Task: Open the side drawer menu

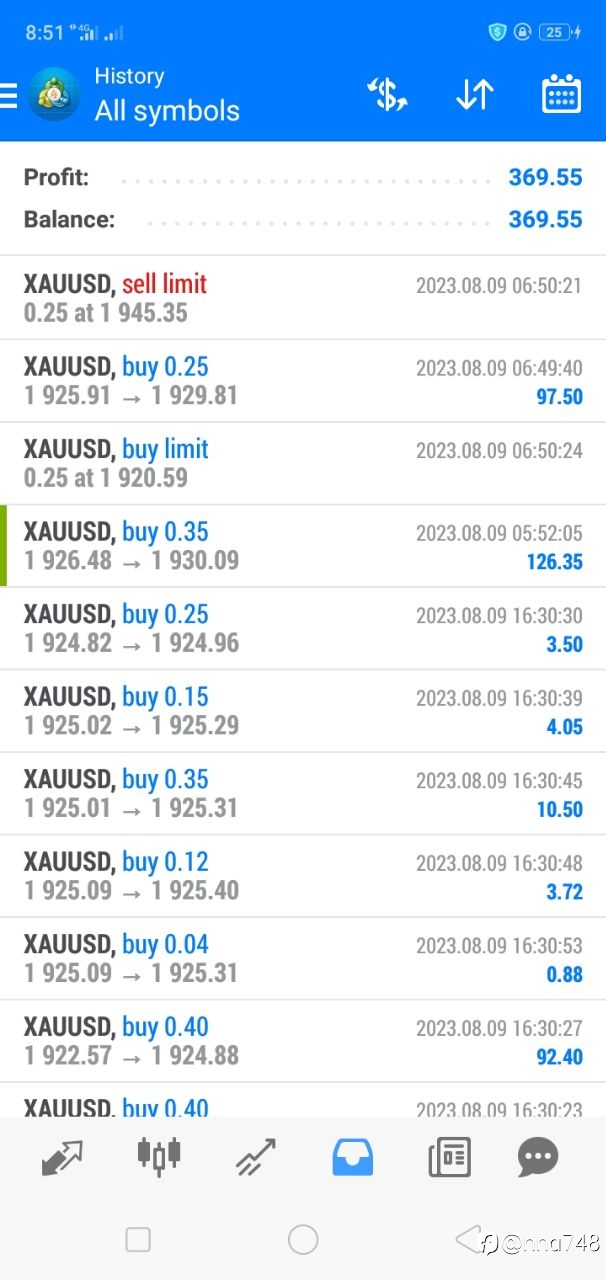Action: point(9,95)
